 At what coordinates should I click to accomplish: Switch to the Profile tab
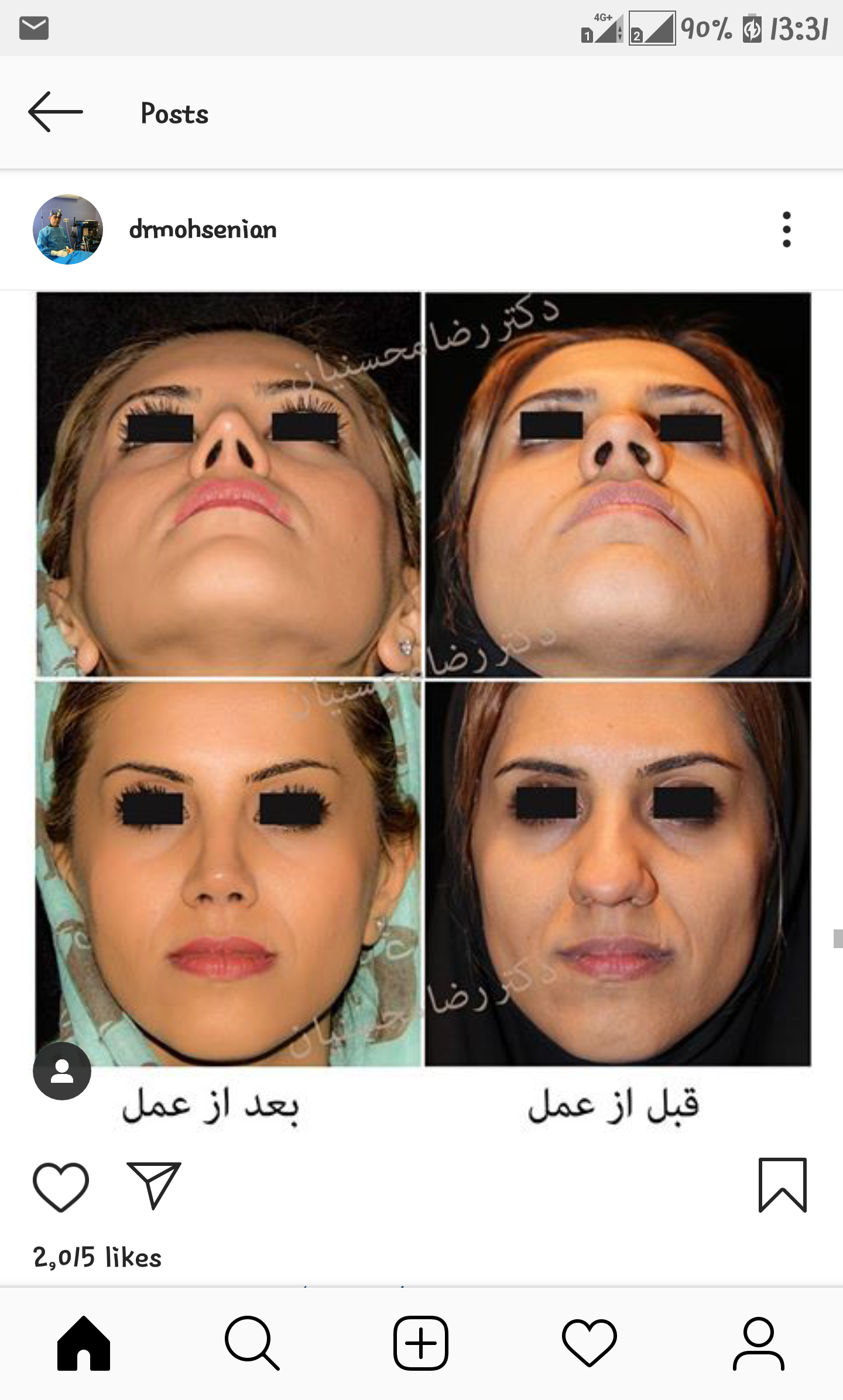point(758,1344)
